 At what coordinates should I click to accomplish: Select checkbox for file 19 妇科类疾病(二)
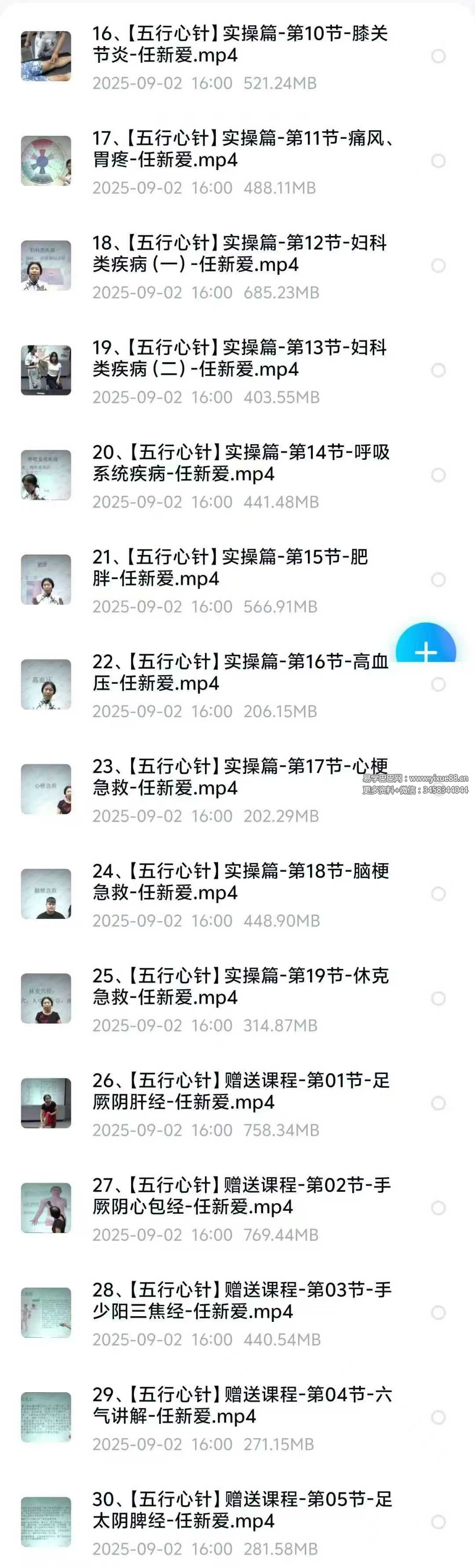point(438,371)
